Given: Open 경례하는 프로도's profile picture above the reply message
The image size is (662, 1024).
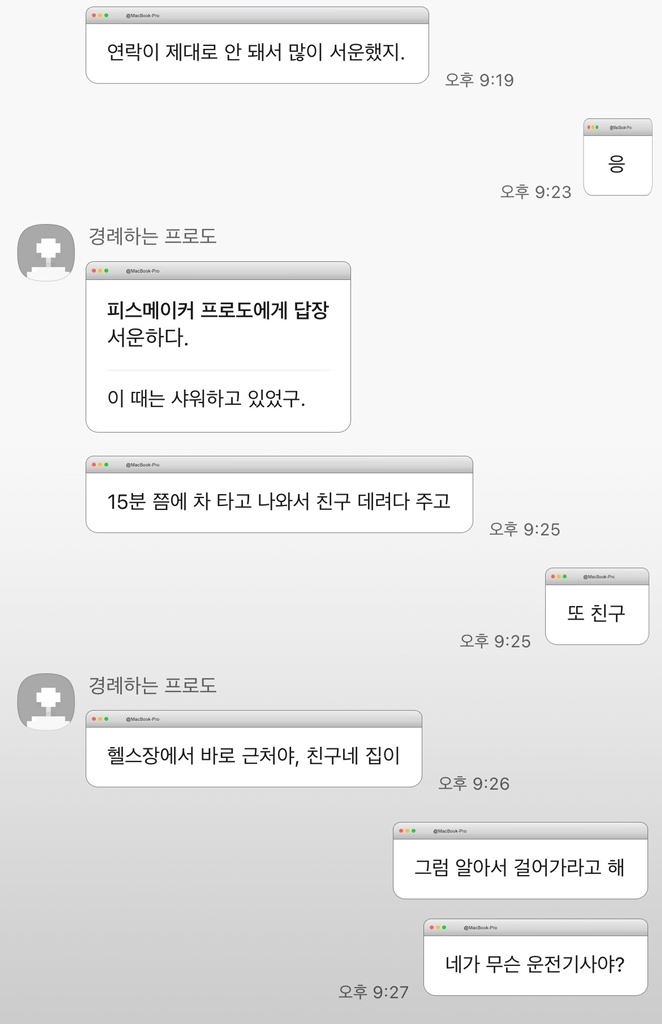Looking at the screenshot, I should coord(46,253).
